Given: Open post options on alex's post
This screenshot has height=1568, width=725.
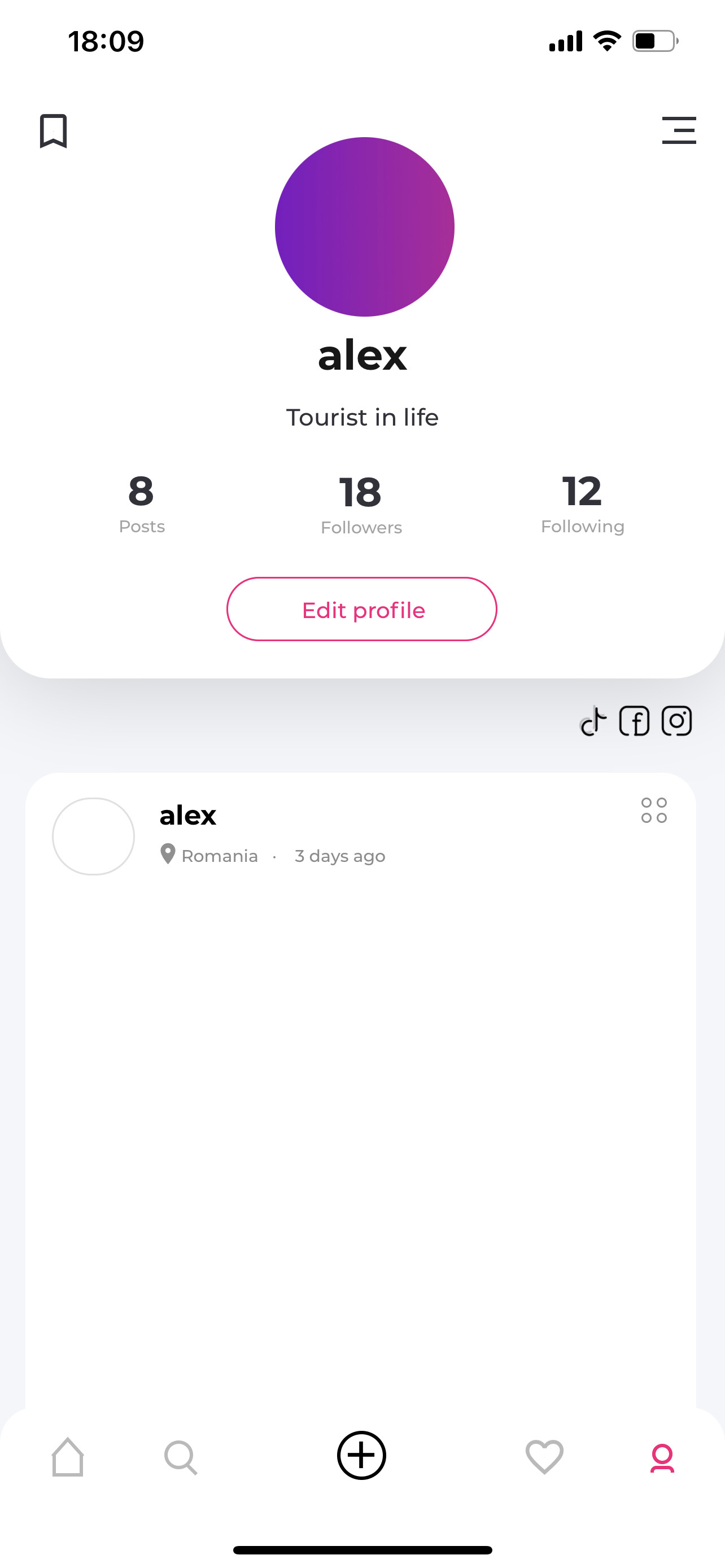Looking at the screenshot, I should coord(654,810).
